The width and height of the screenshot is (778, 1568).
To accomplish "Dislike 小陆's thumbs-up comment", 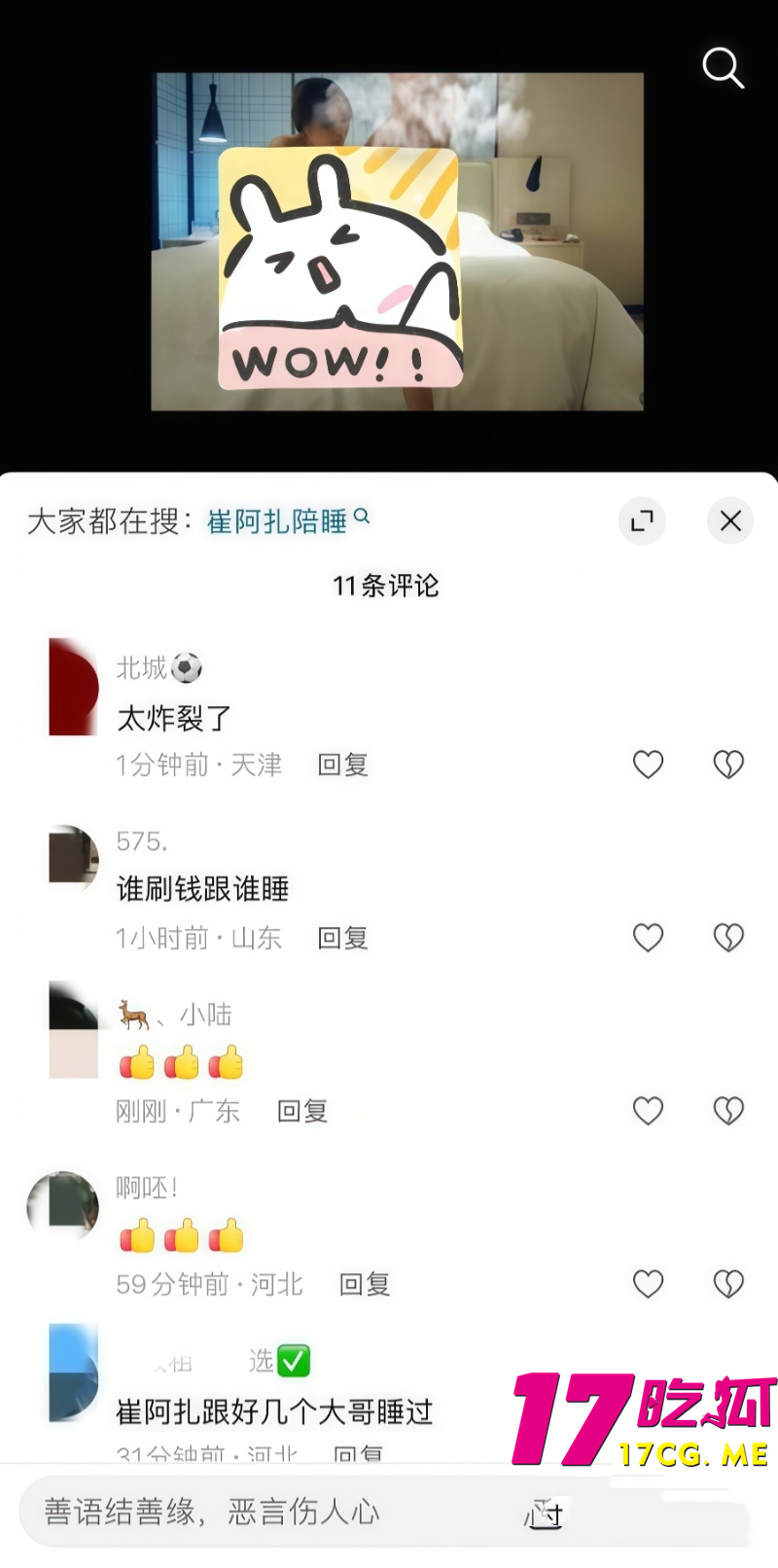I will (x=727, y=1110).
